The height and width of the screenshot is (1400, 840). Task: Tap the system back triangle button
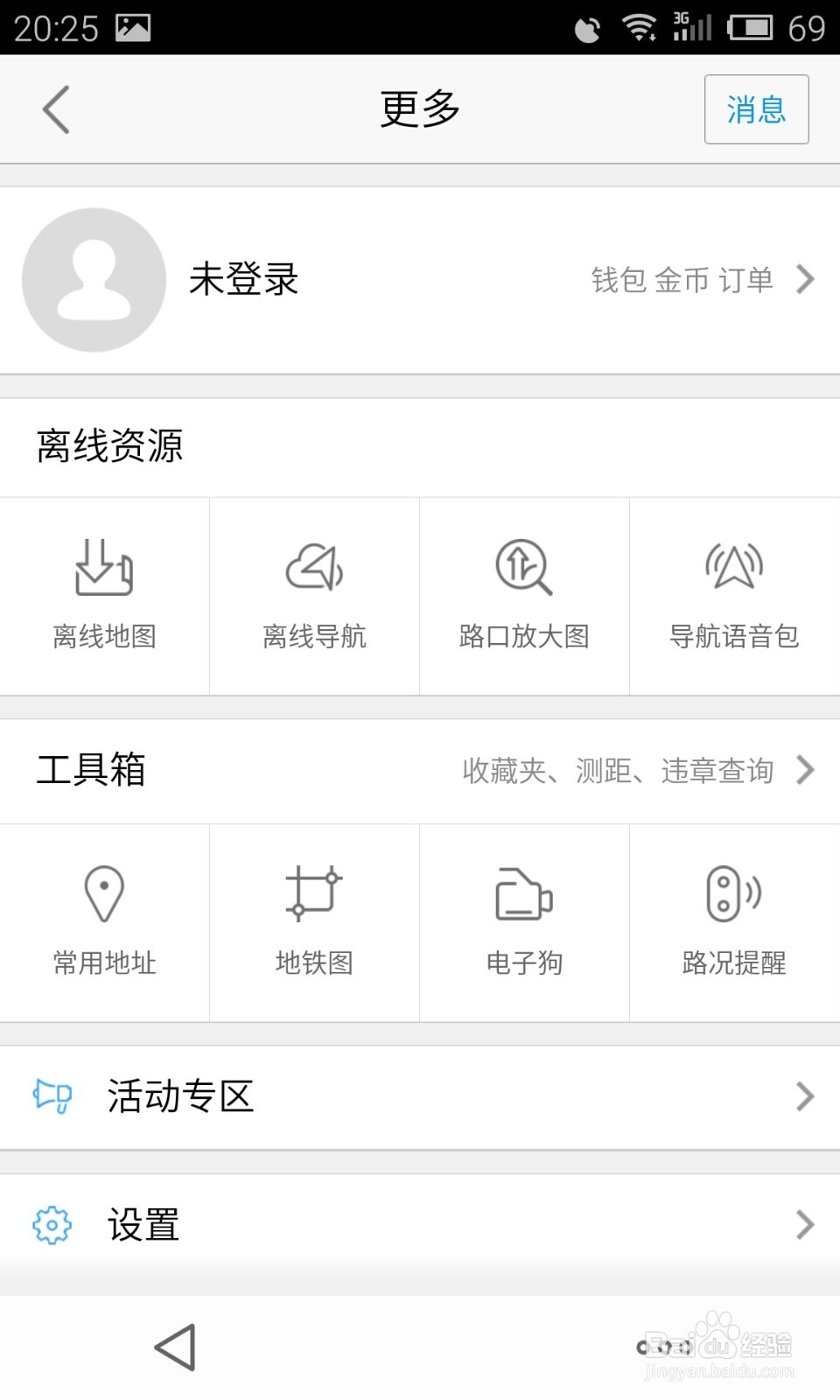[x=175, y=1347]
